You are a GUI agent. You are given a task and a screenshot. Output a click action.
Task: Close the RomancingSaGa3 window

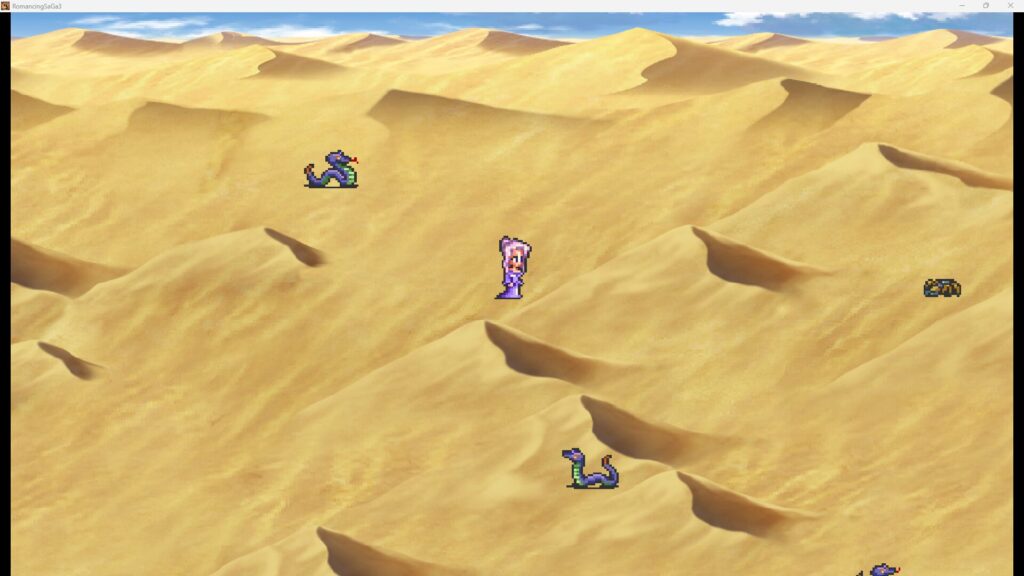click(x=1009, y=5)
